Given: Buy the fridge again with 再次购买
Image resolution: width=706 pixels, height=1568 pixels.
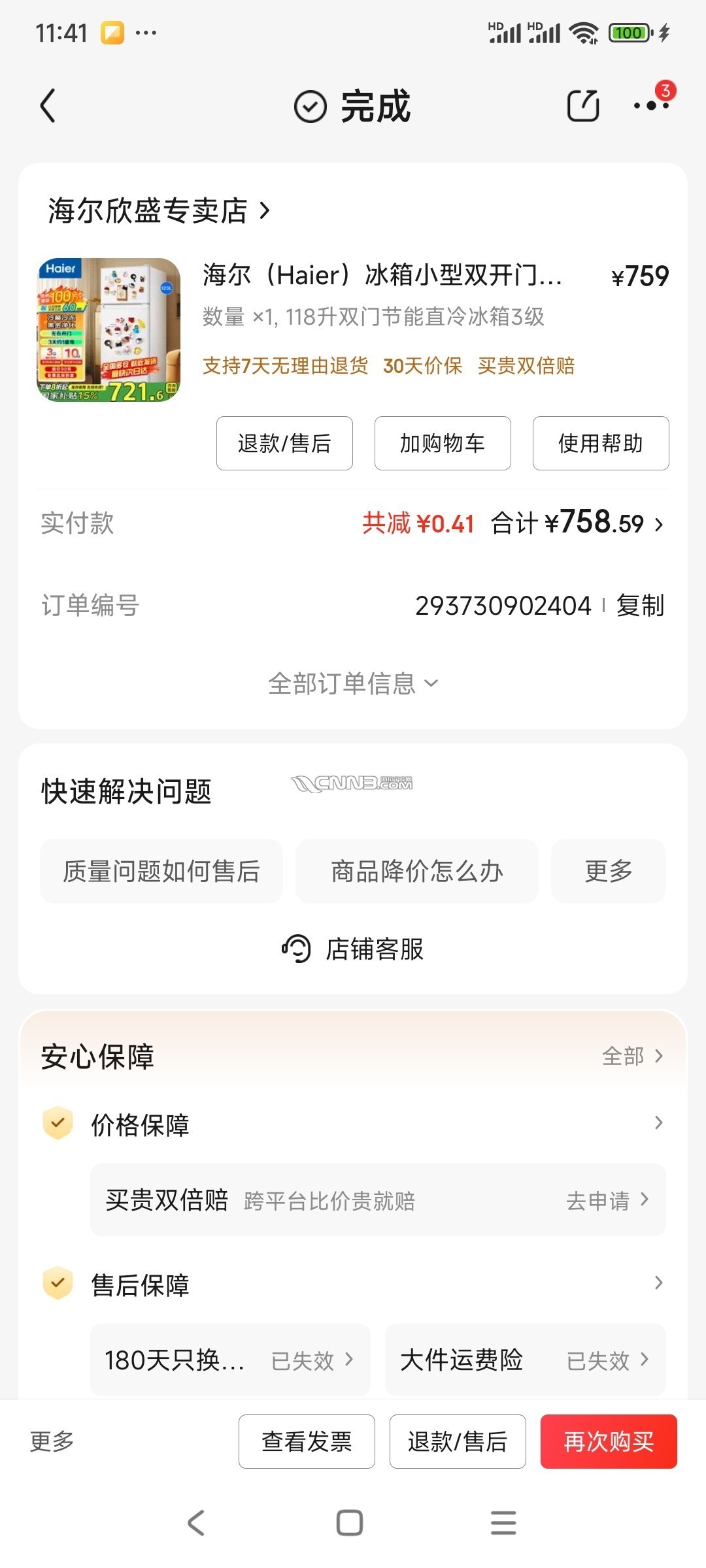Looking at the screenshot, I should [x=609, y=1442].
